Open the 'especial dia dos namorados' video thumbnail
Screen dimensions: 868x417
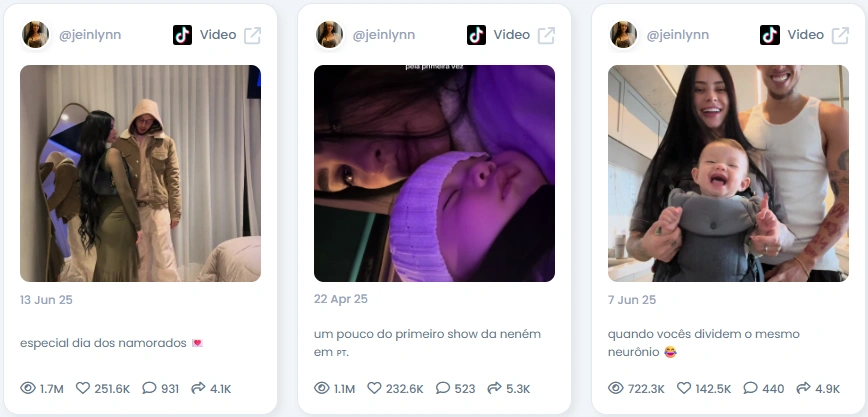140,173
